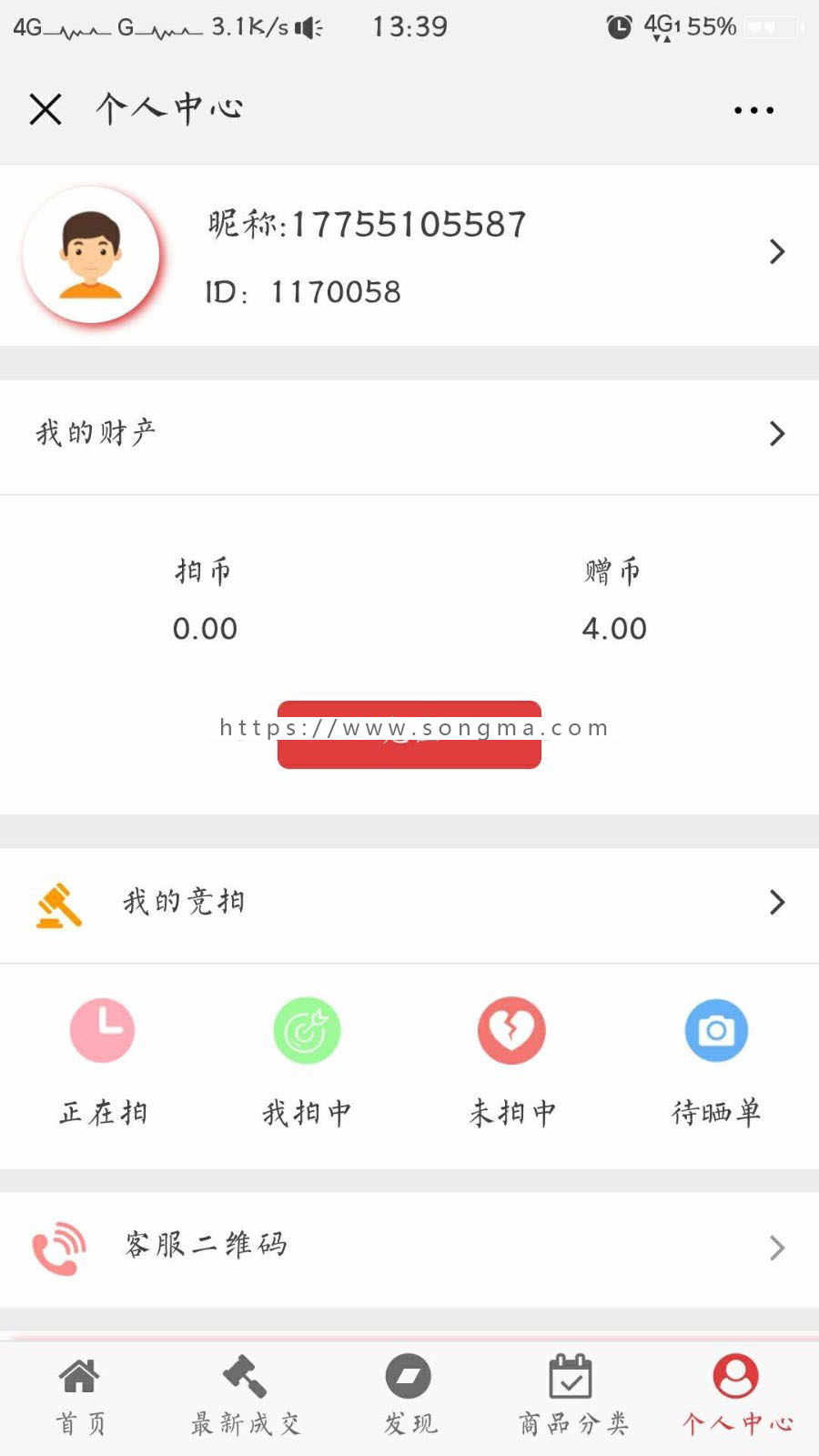Expand 我的竞拍 via right arrow
Viewport: 819px width, 1456px height.
click(776, 902)
